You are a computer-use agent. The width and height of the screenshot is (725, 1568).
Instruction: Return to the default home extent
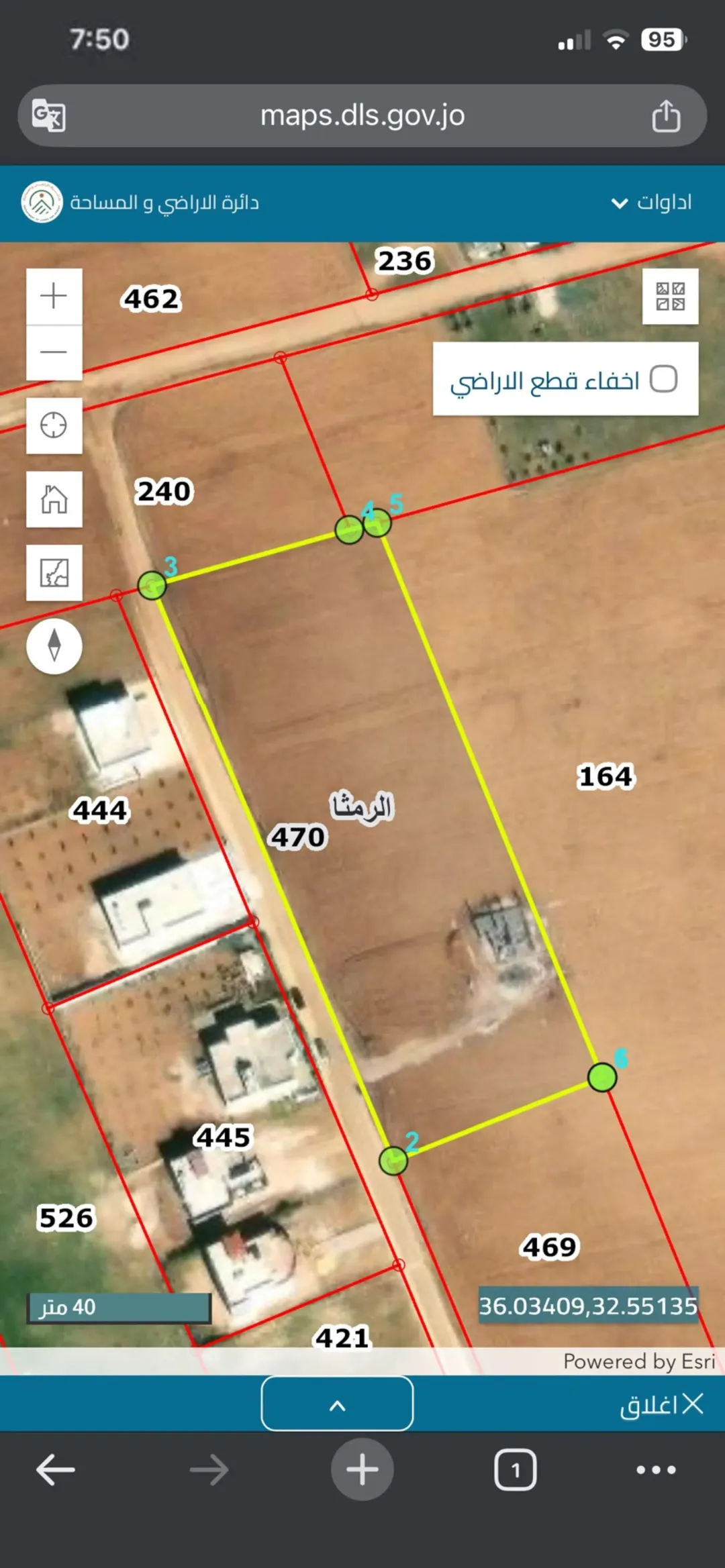[x=54, y=499]
